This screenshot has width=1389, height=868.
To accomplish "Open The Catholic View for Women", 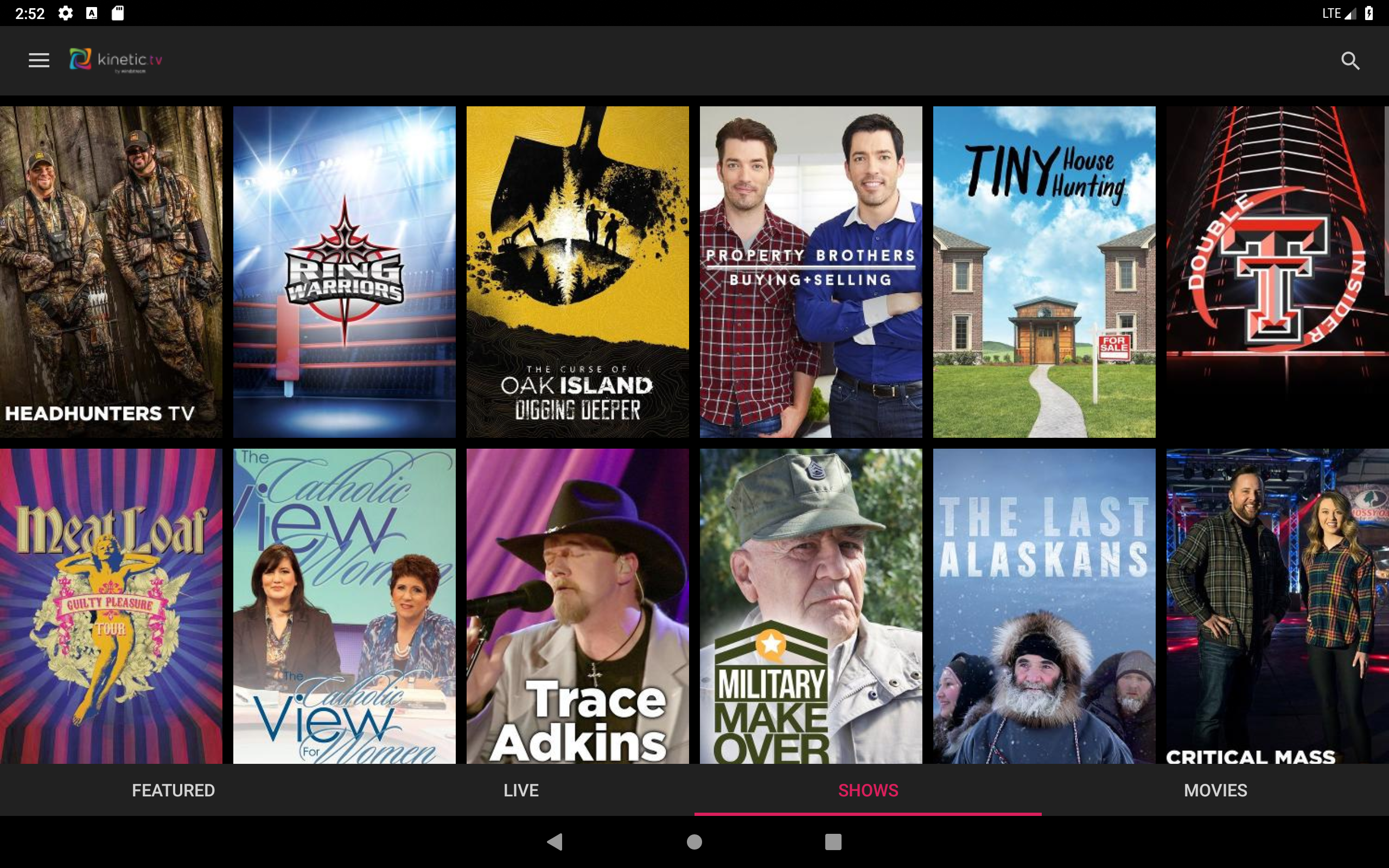I will [x=345, y=605].
